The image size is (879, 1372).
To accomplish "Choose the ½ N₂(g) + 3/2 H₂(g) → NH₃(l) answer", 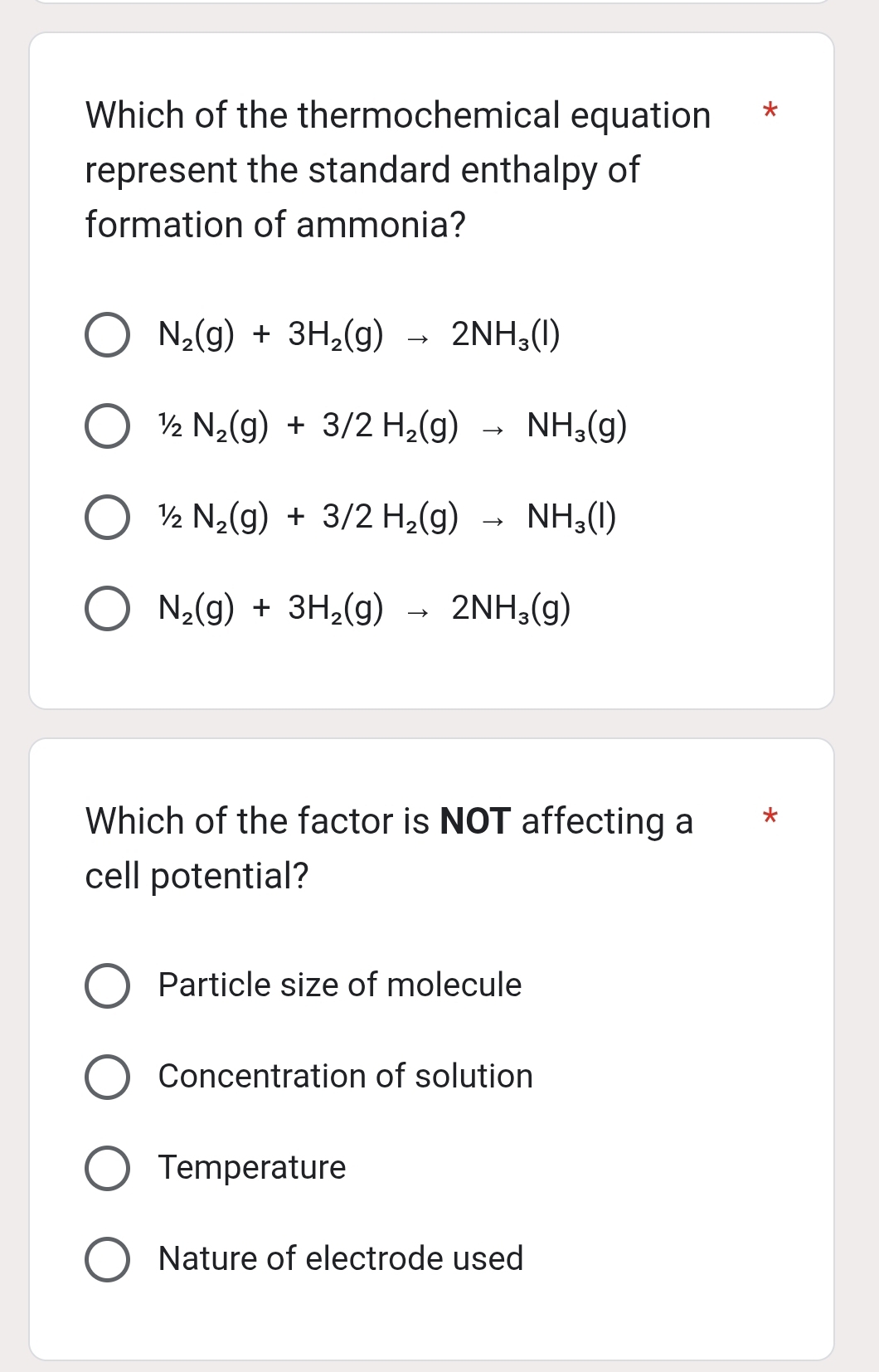I will click(x=106, y=519).
